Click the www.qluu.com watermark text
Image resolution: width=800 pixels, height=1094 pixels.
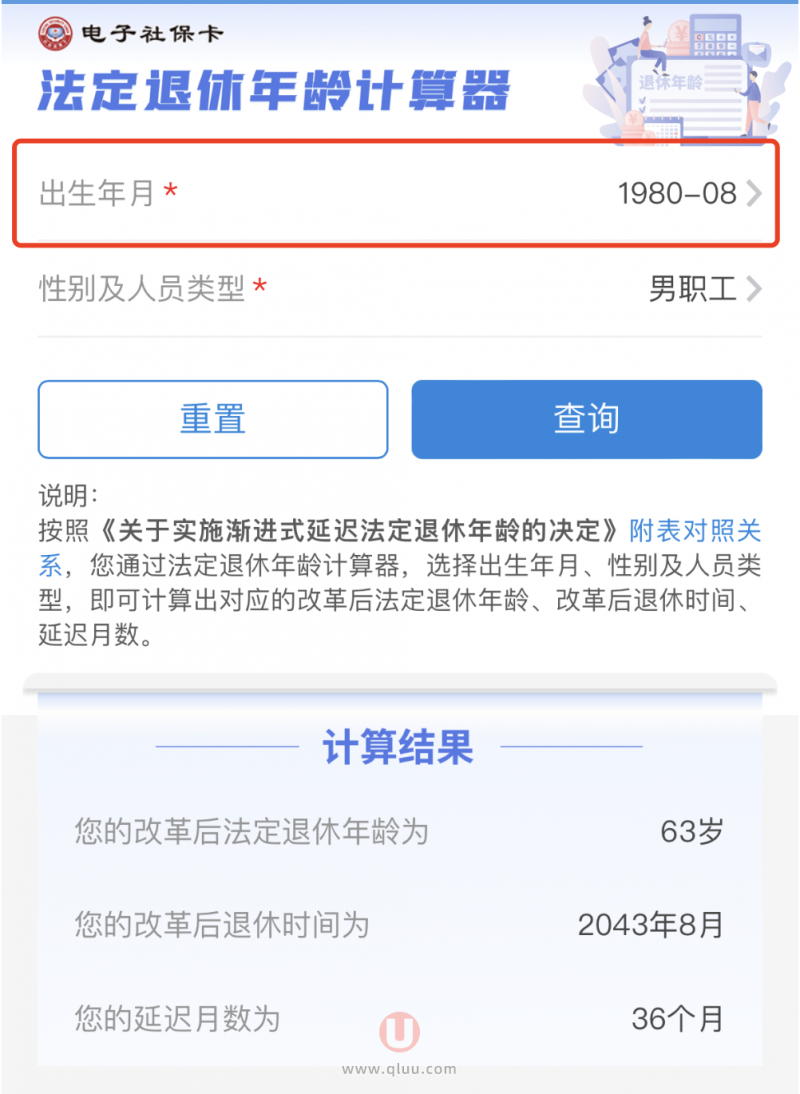coord(400,1067)
